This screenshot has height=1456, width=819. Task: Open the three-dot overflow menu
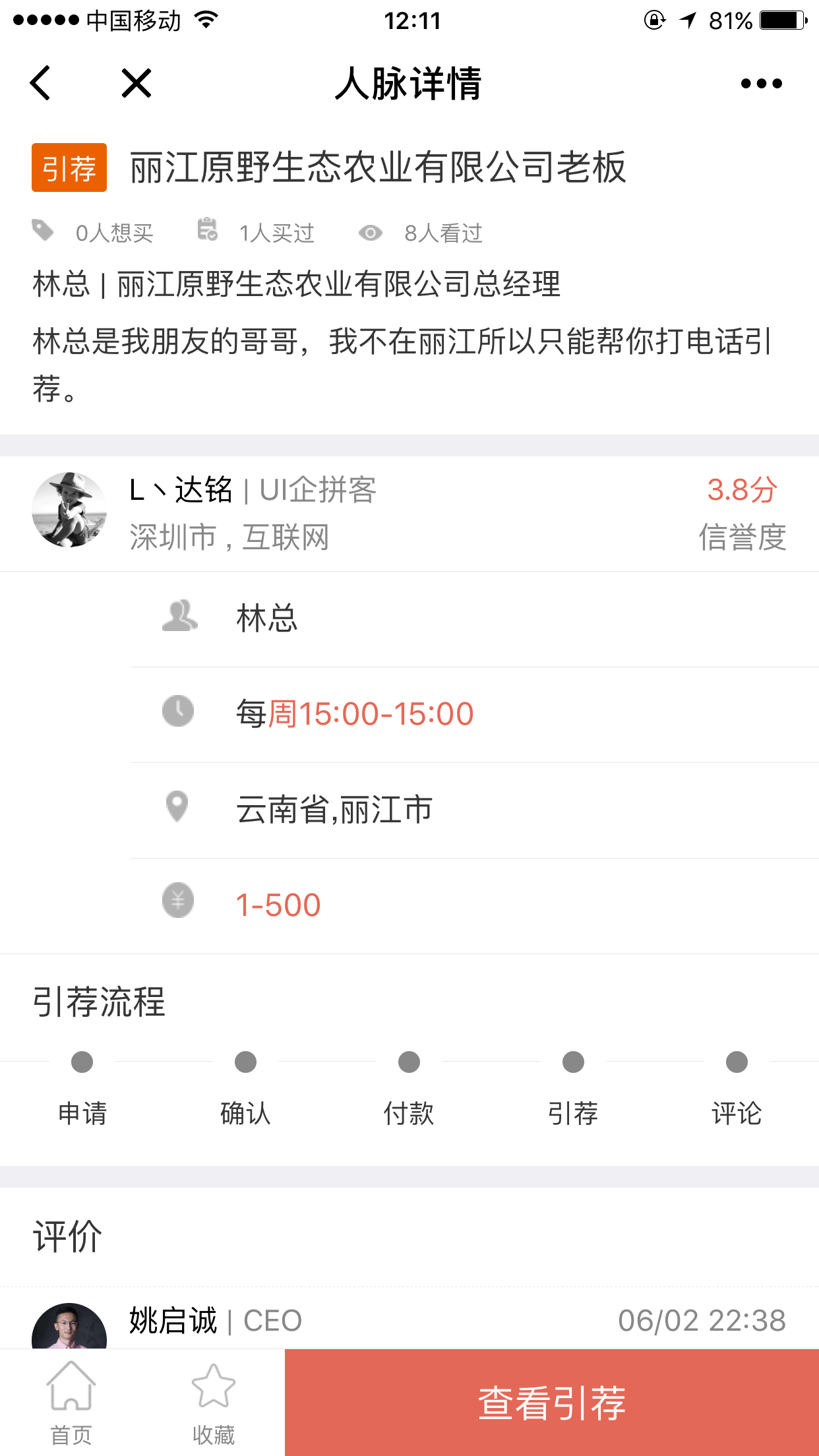[761, 84]
